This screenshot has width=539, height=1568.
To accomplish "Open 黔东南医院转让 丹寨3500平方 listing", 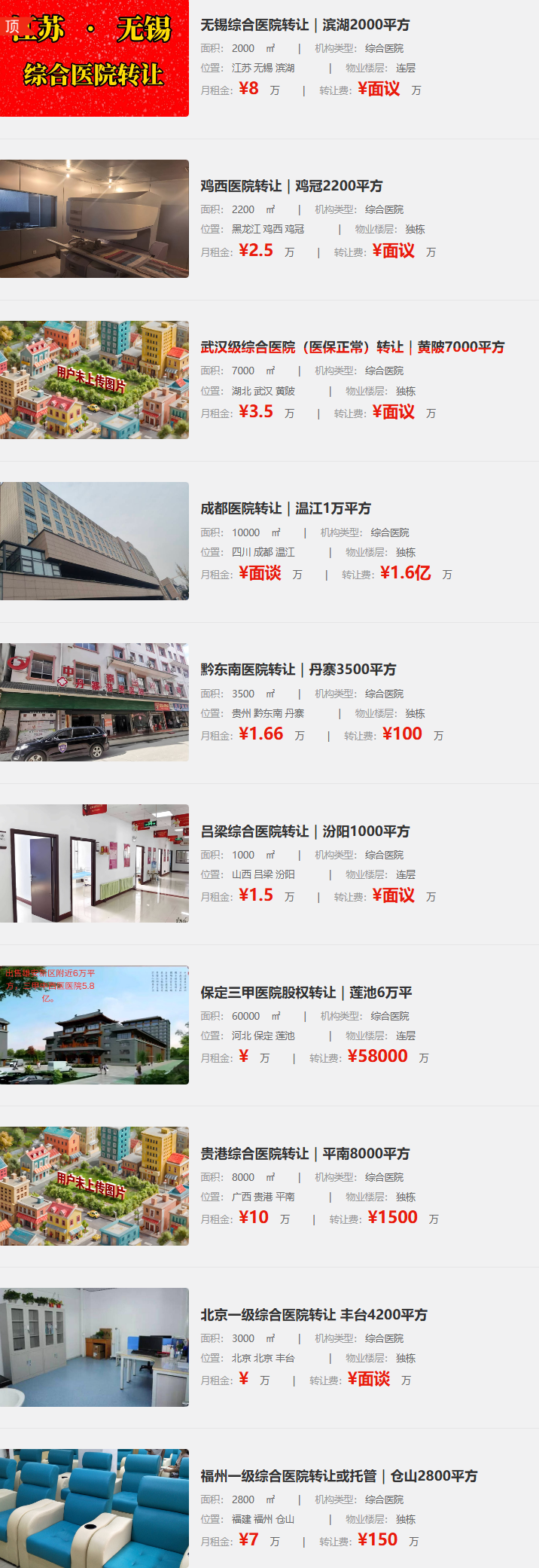I will click(298, 670).
